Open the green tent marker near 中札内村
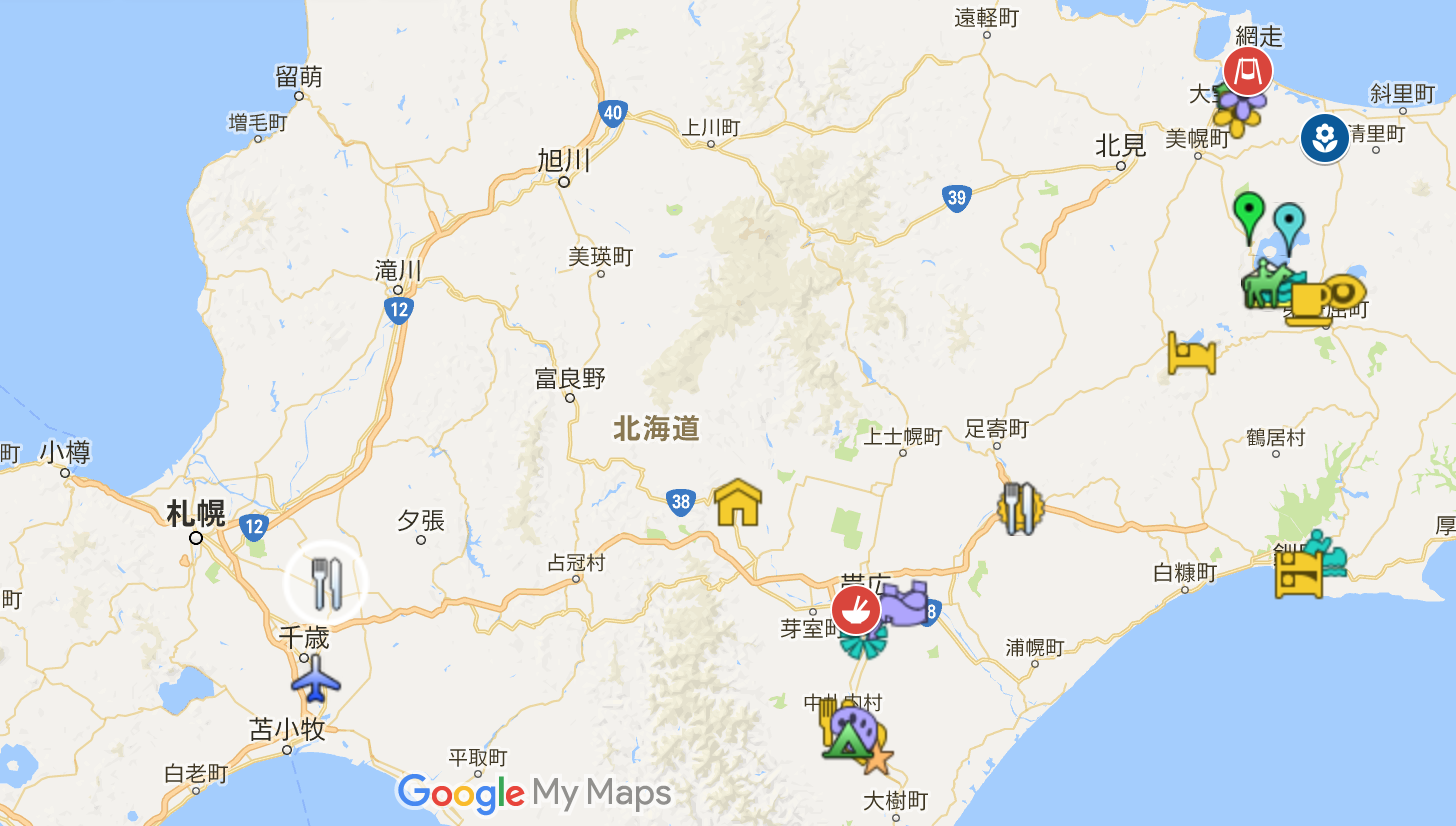1456x826 pixels. 846,739
